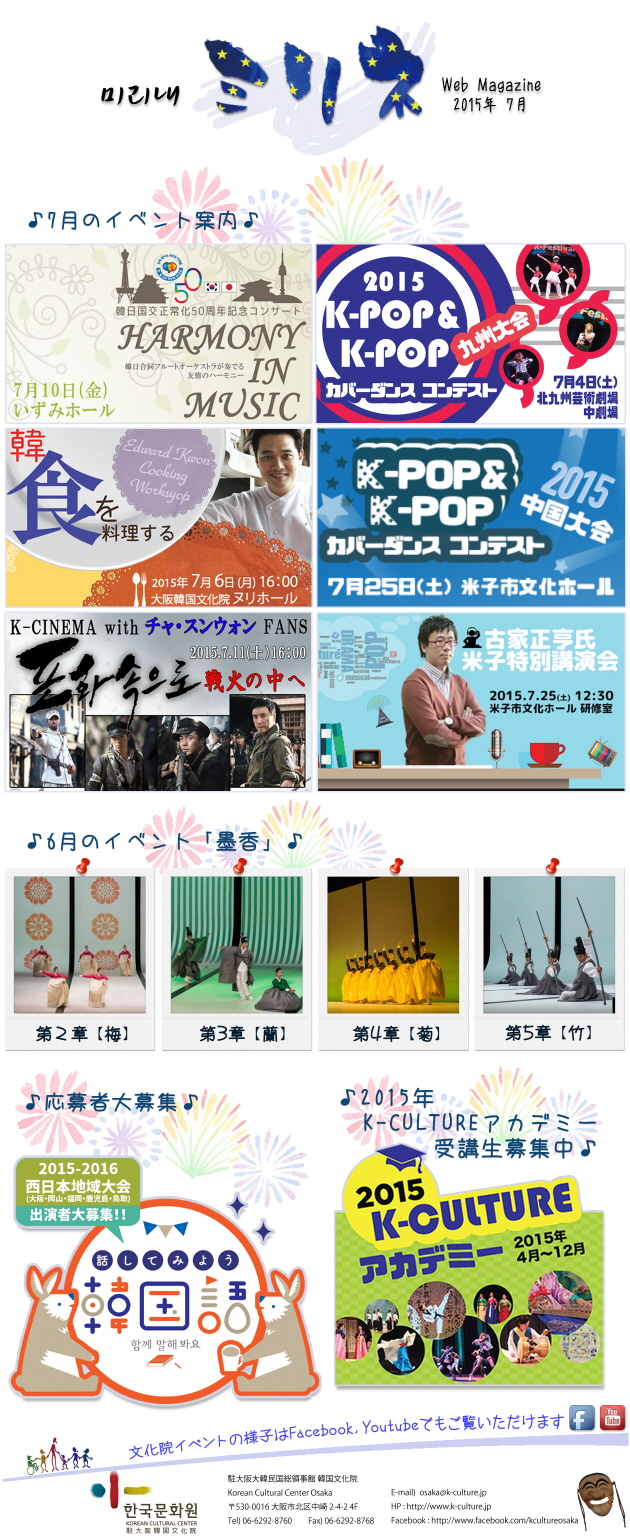
Task: Open the YouTube icon
Action: tap(612, 1418)
